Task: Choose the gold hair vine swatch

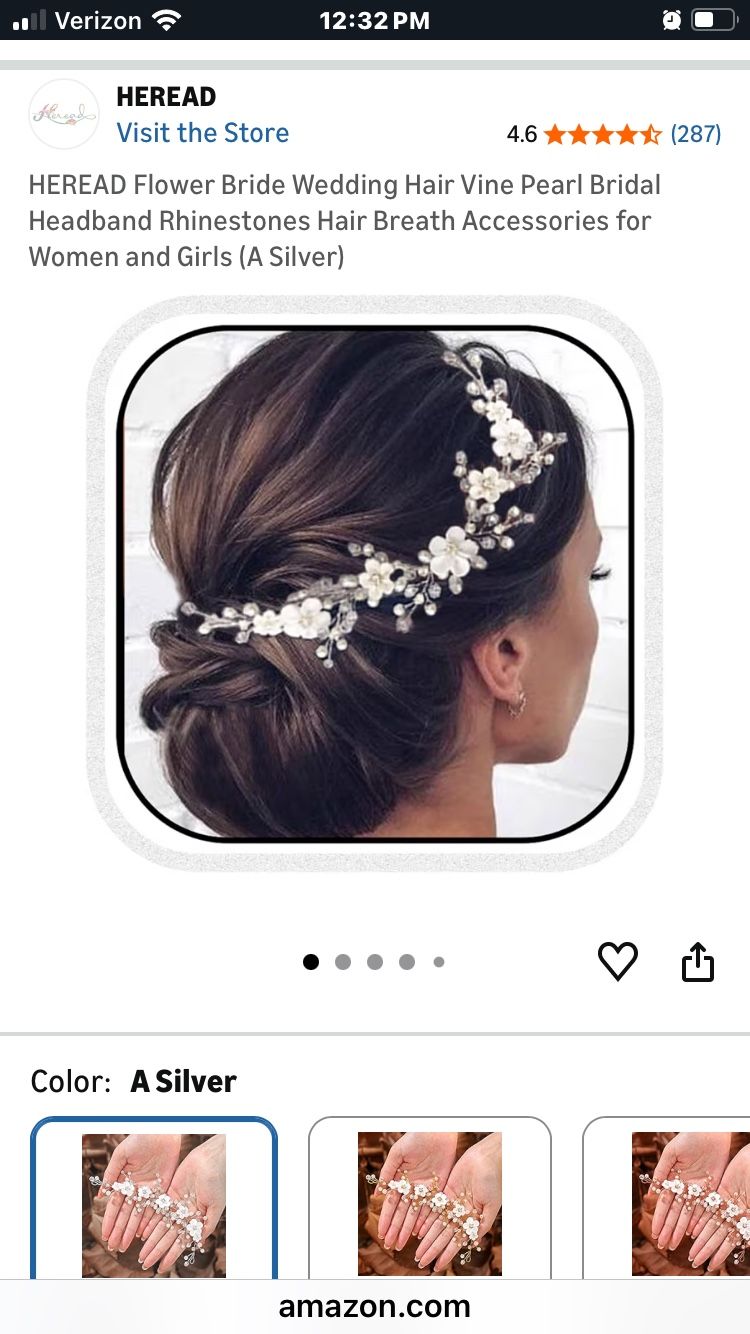Action: pos(429,1204)
